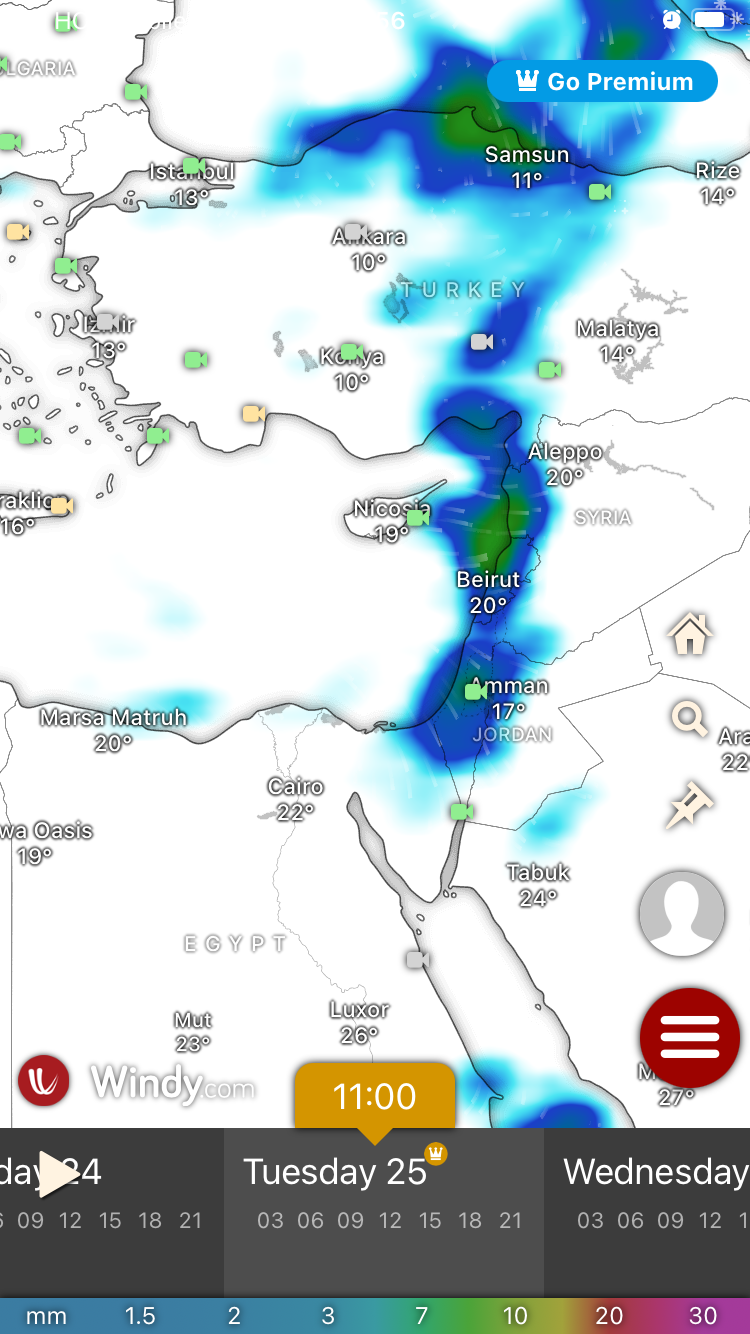Screen dimensions: 750x1334
Task: Select Wednesday on the timeline
Action: [655, 1172]
